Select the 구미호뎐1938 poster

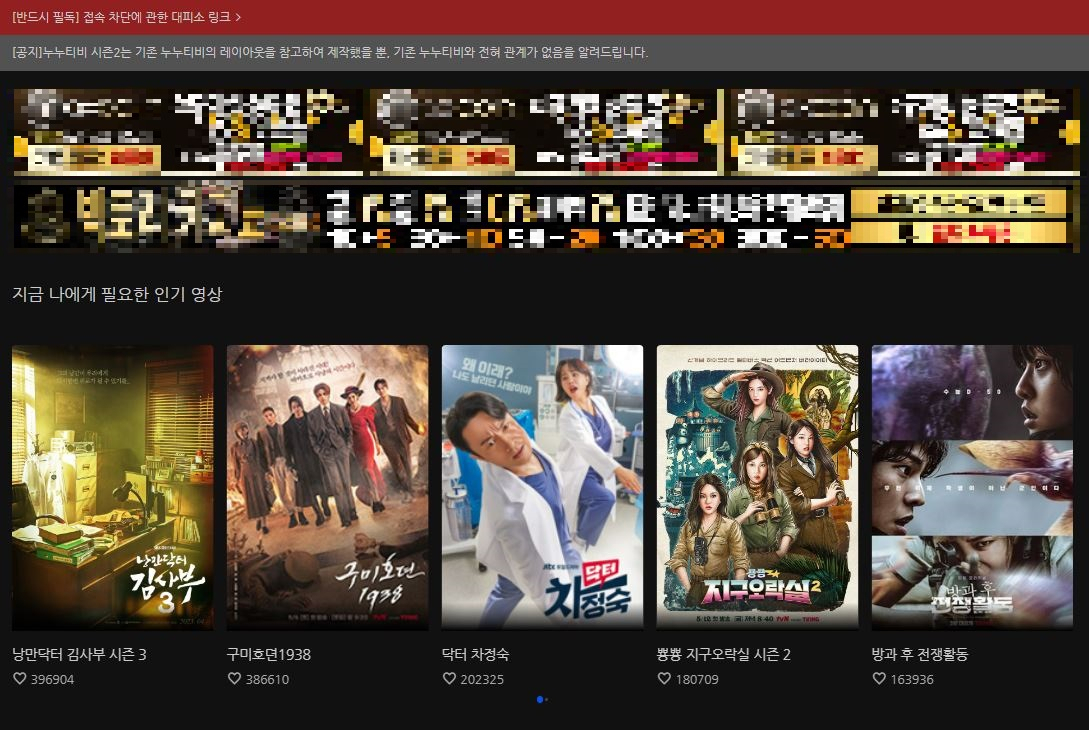point(327,487)
